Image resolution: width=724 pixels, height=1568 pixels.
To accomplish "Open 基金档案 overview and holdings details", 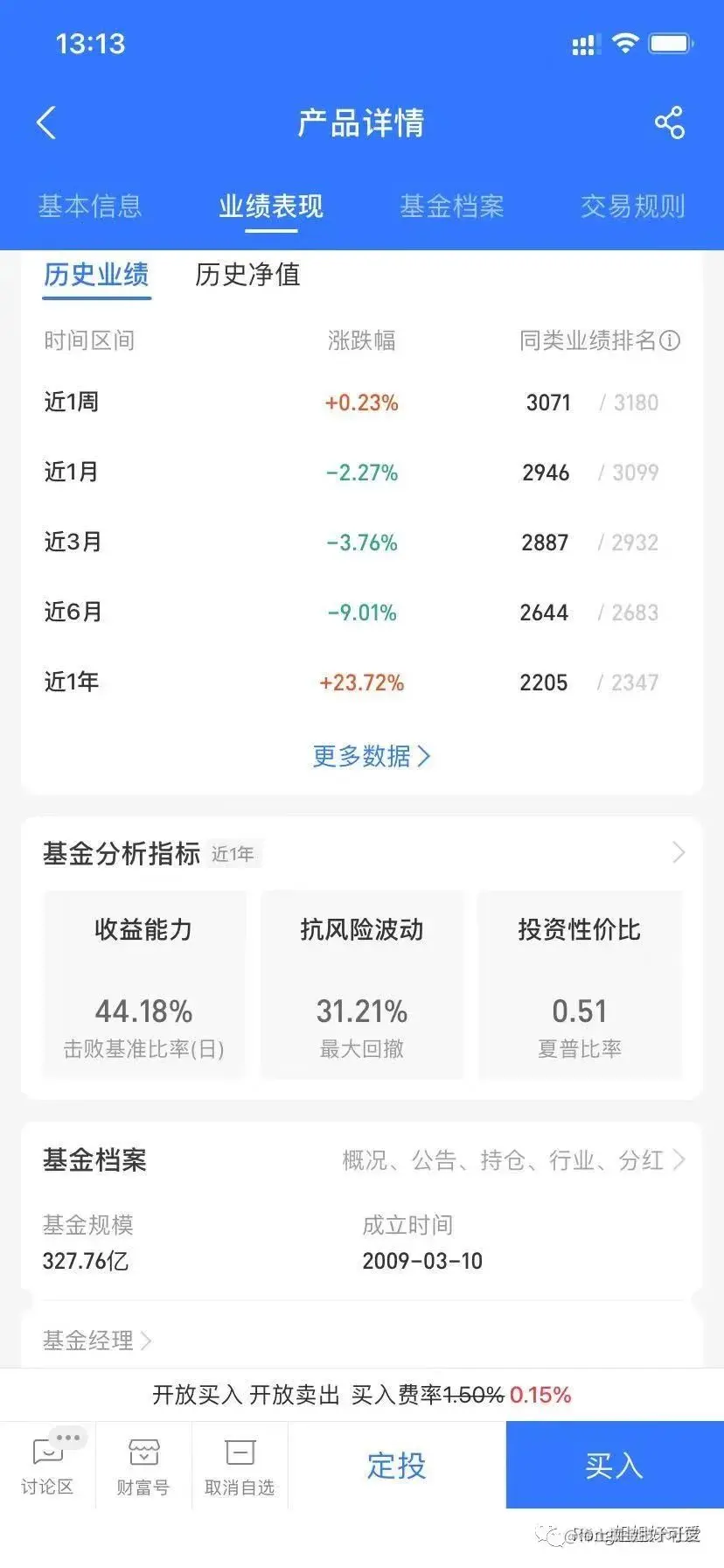I will 513,1160.
